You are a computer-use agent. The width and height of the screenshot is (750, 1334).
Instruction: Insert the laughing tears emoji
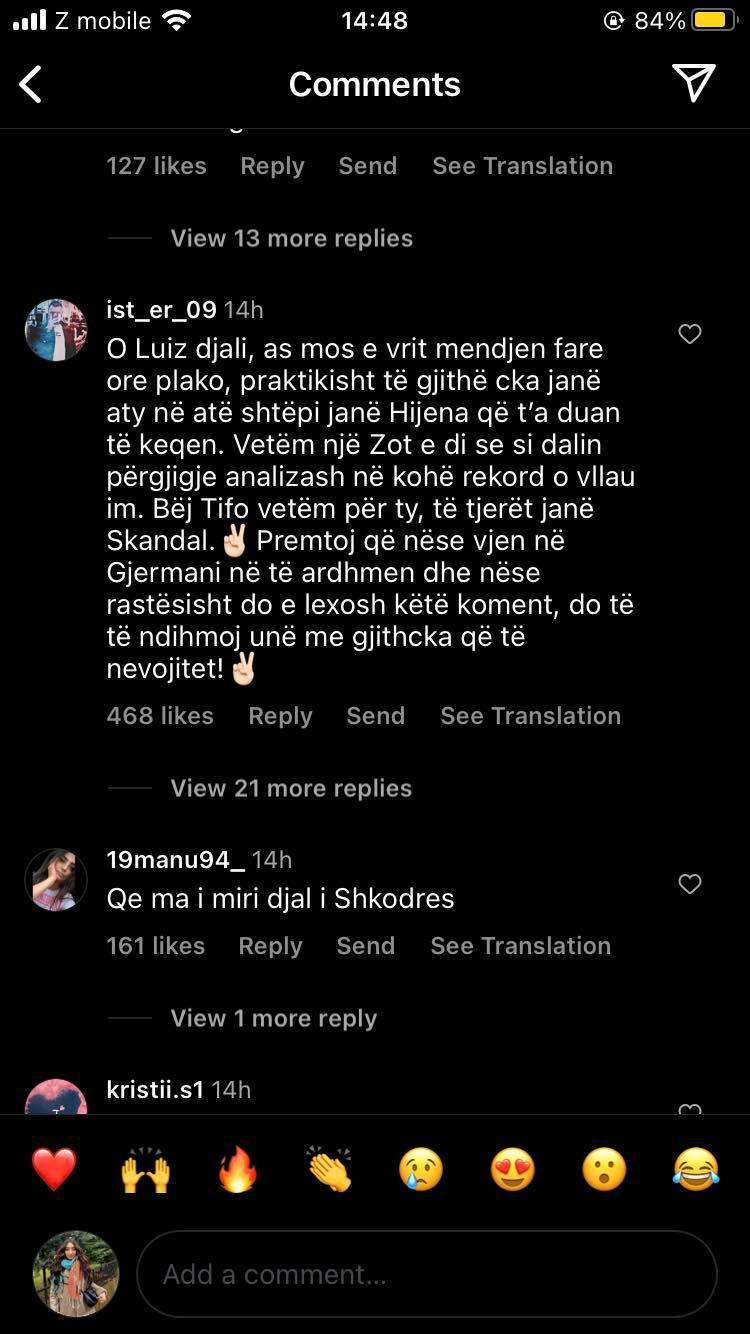696,1168
